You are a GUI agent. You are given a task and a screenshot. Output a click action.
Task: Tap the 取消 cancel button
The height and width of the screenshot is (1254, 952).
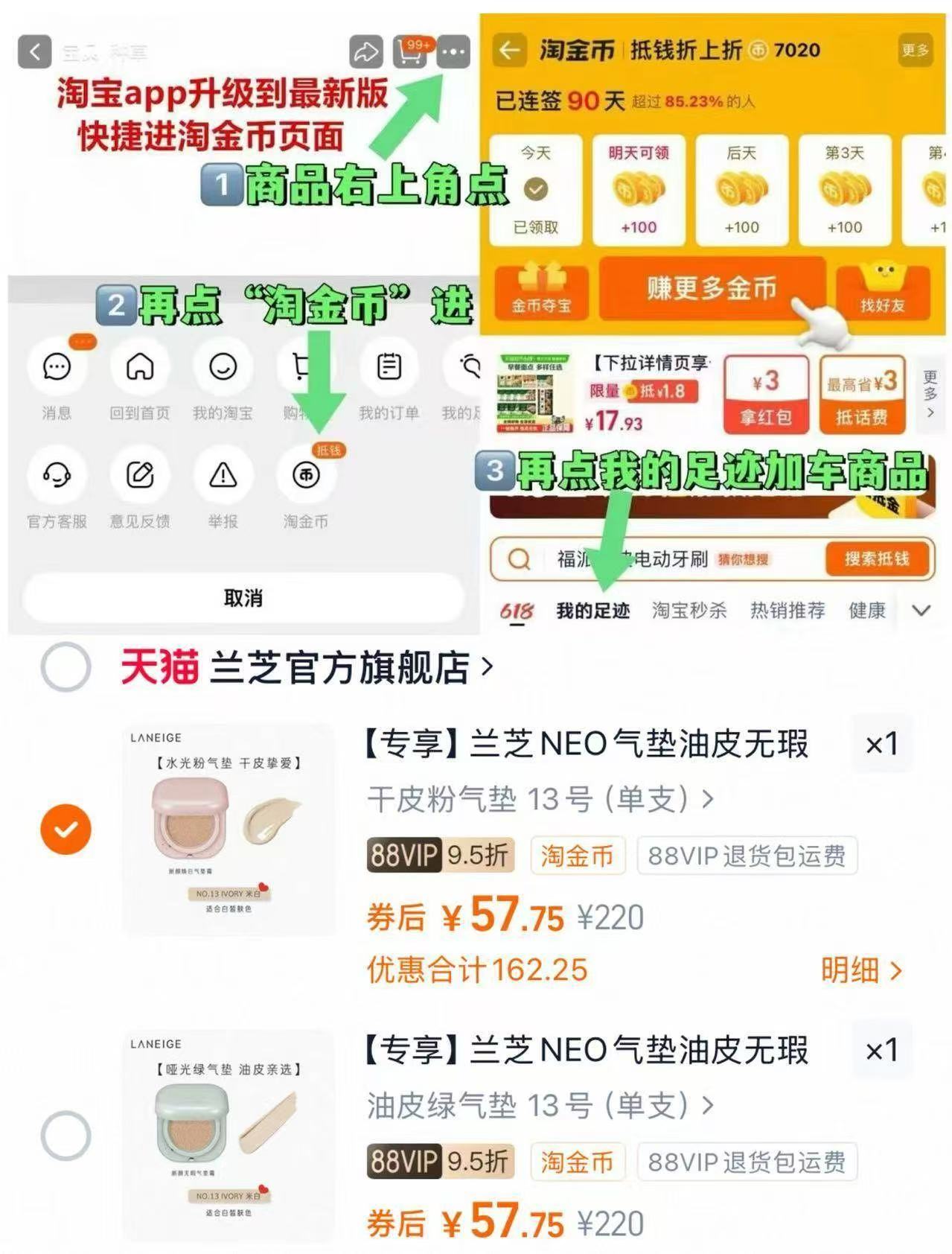pos(243,596)
